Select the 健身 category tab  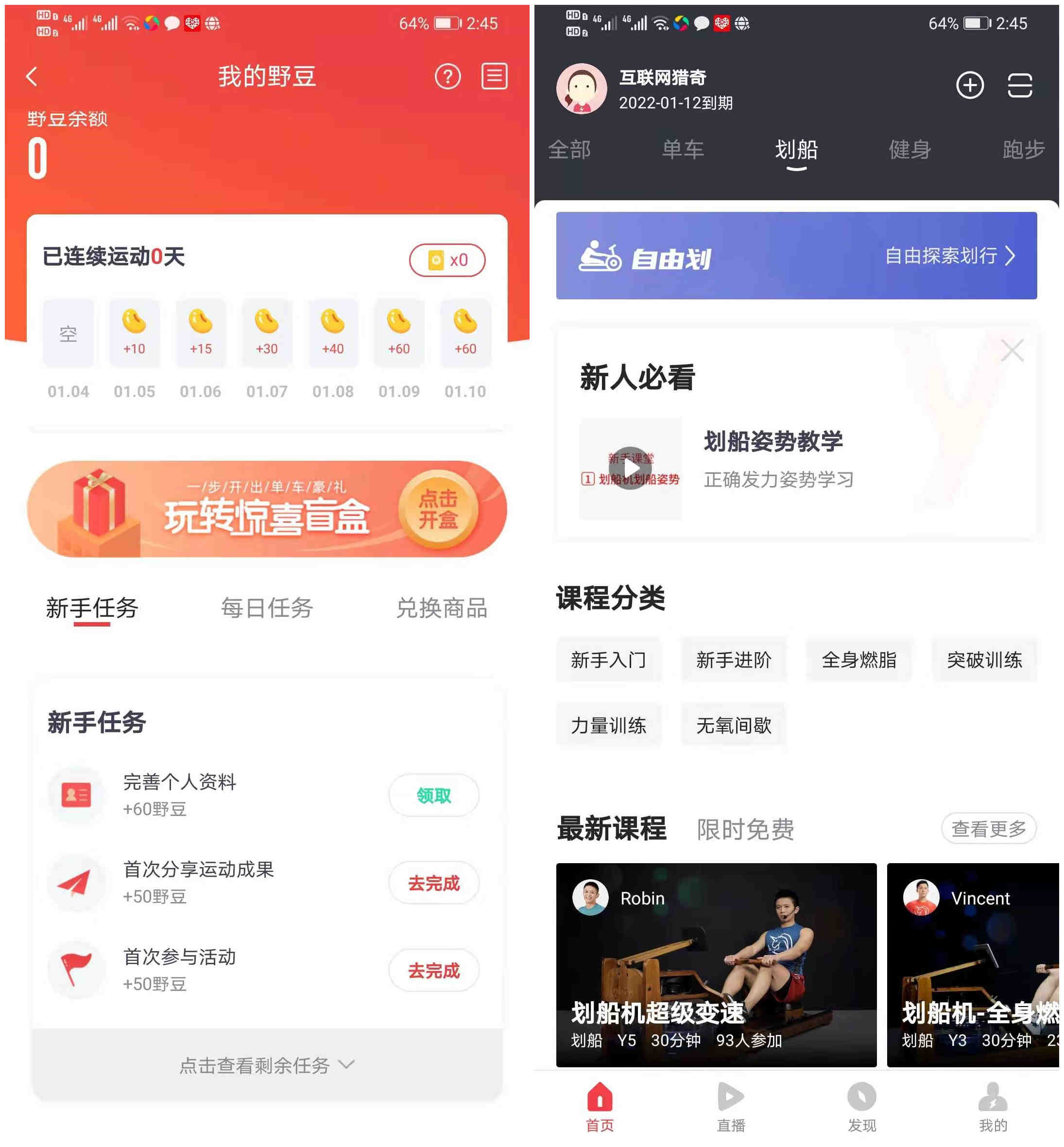[x=910, y=149]
